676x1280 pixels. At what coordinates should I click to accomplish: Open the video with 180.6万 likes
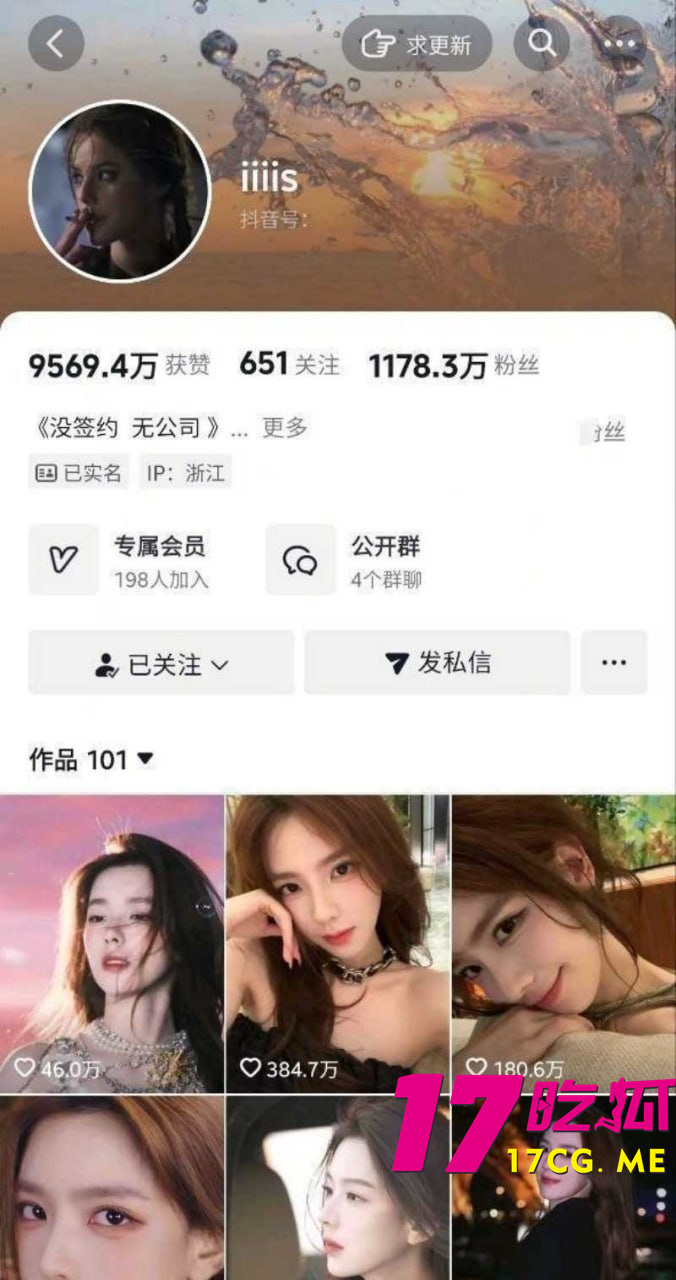(563, 943)
